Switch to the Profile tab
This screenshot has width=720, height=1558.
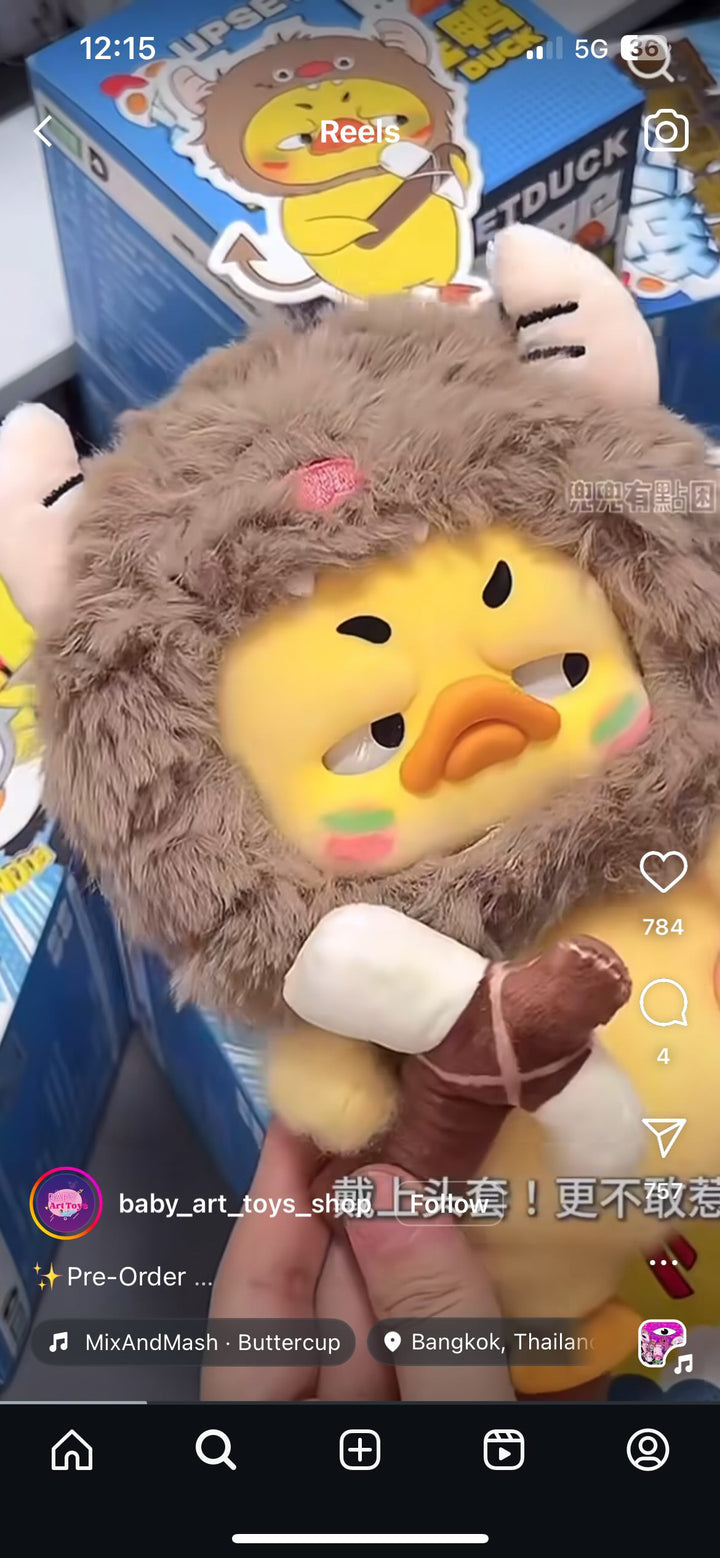(x=648, y=1449)
